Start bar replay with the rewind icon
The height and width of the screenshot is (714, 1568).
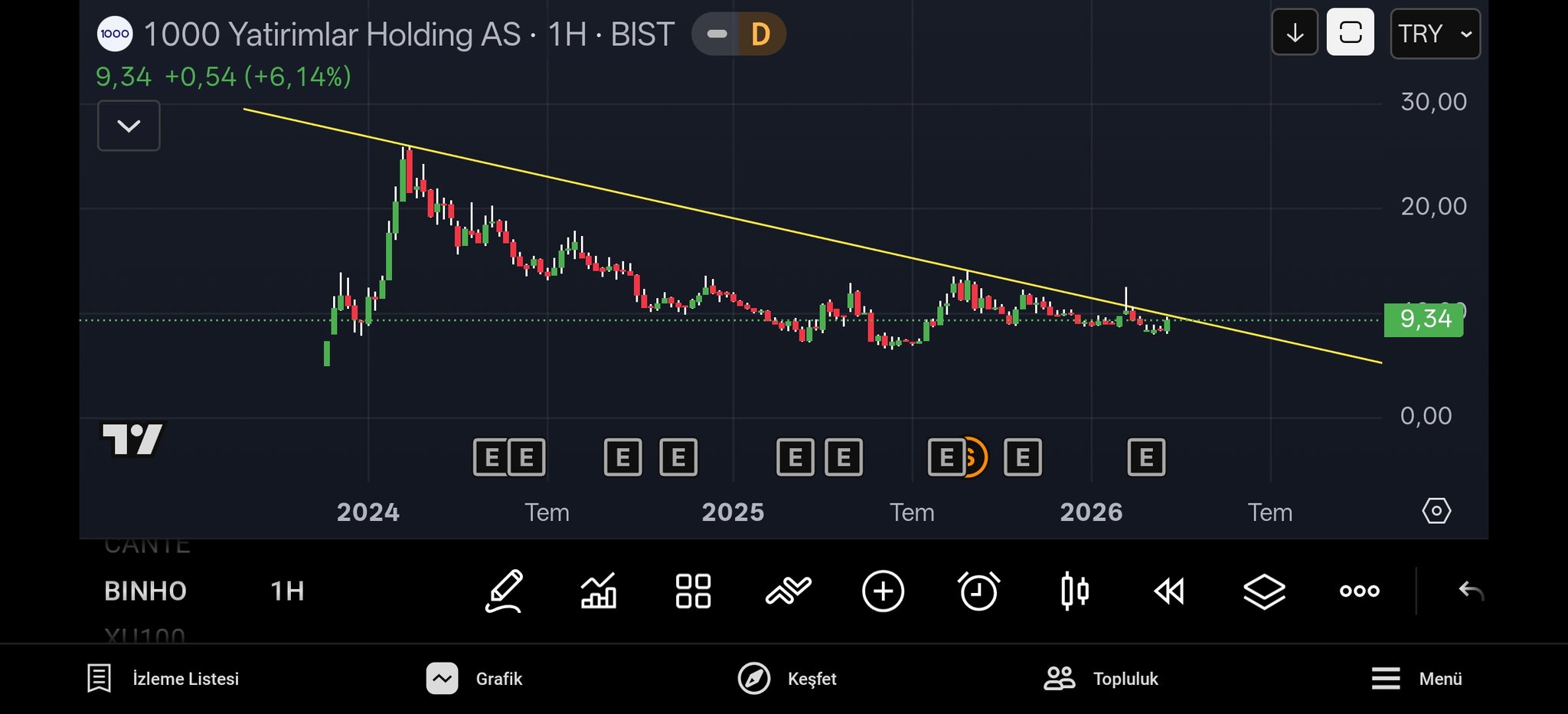pyautogui.click(x=1169, y=591)
